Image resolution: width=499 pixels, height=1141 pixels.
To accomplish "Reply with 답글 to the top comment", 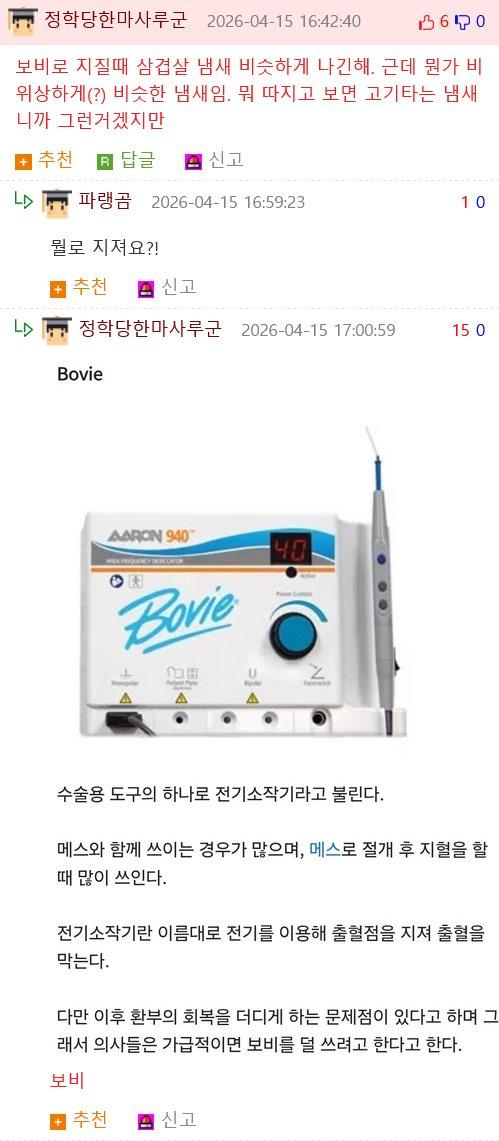I will click(x=126, y=160).
